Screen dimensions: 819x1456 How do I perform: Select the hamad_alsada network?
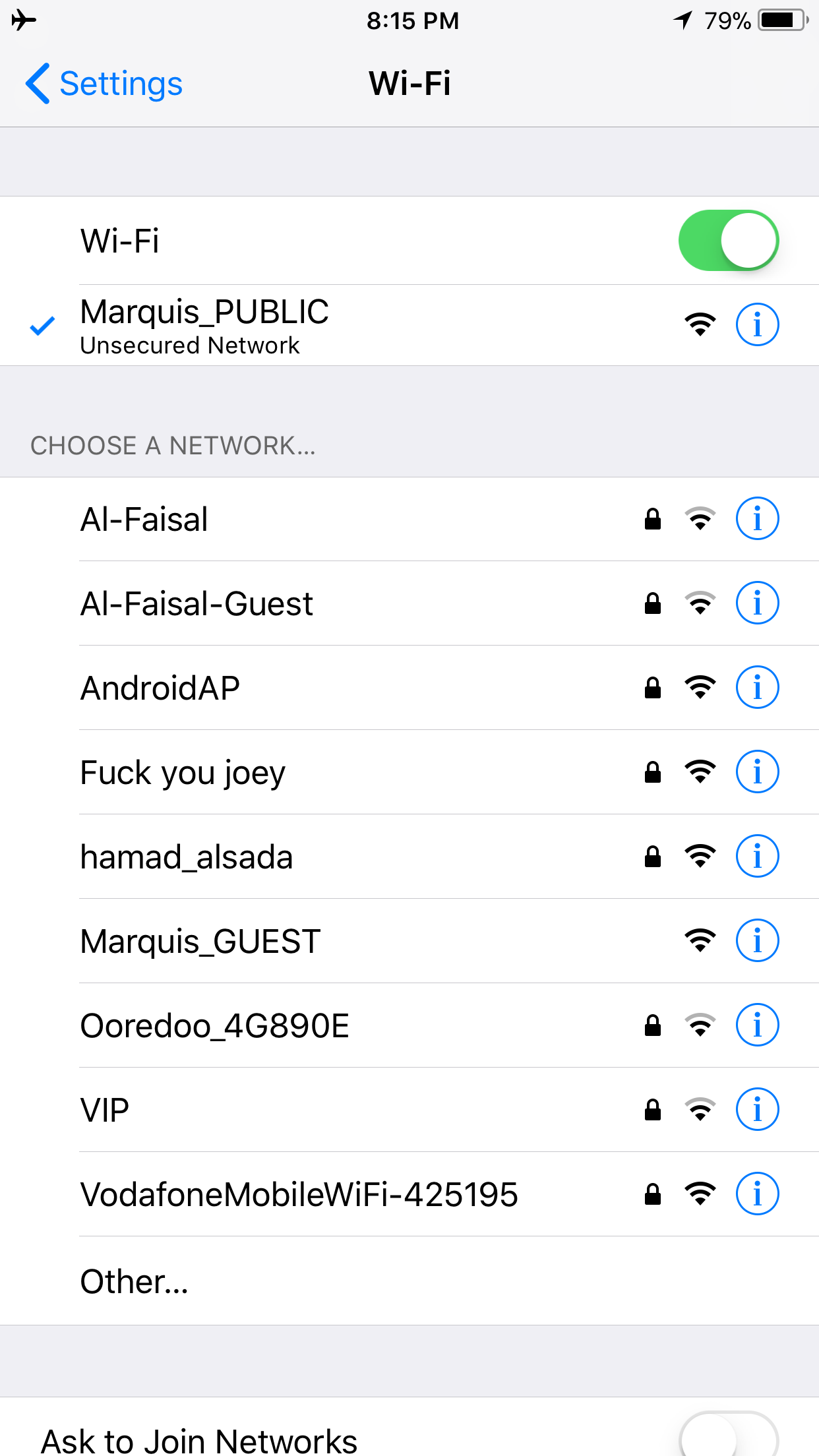pos(187,857)
